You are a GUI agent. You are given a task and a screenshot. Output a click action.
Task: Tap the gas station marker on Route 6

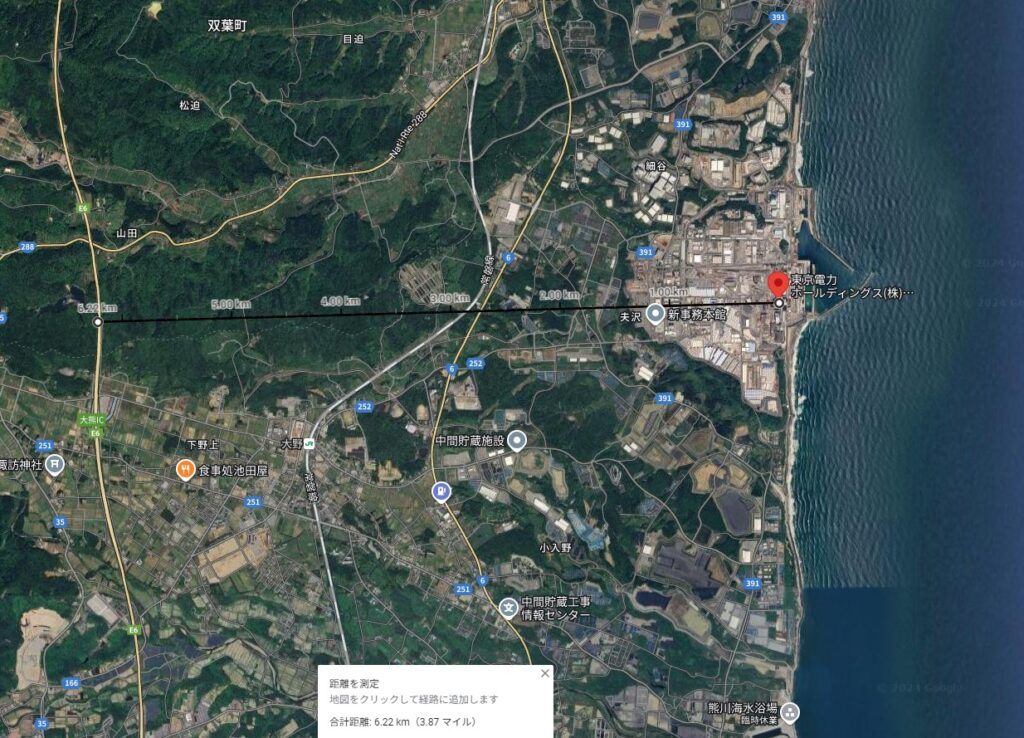click(x=440, y=491)
